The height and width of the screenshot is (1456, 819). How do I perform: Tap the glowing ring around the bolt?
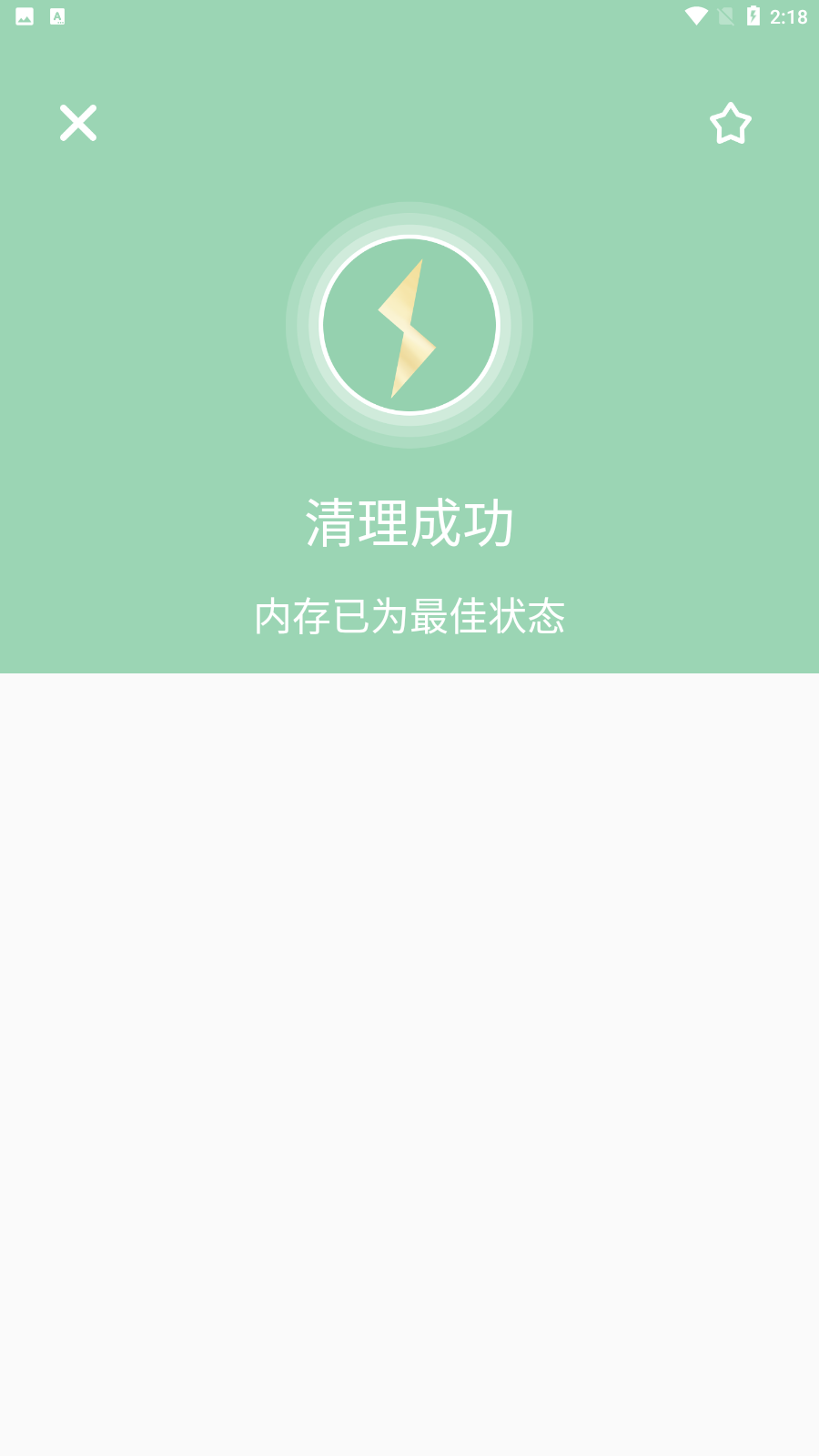pos(410,217)
